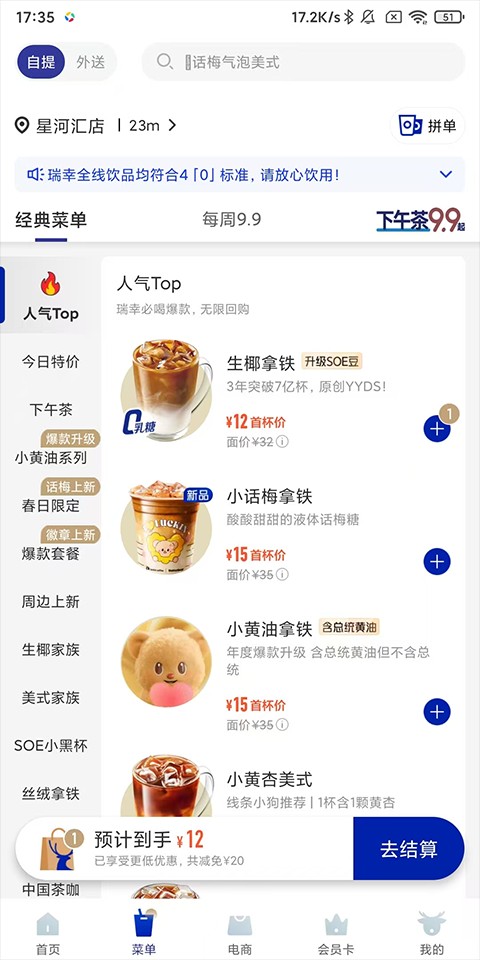Viewport: 480px width, 960px height.
Task: Change the store 星河汇店
Action: point(96,126)
